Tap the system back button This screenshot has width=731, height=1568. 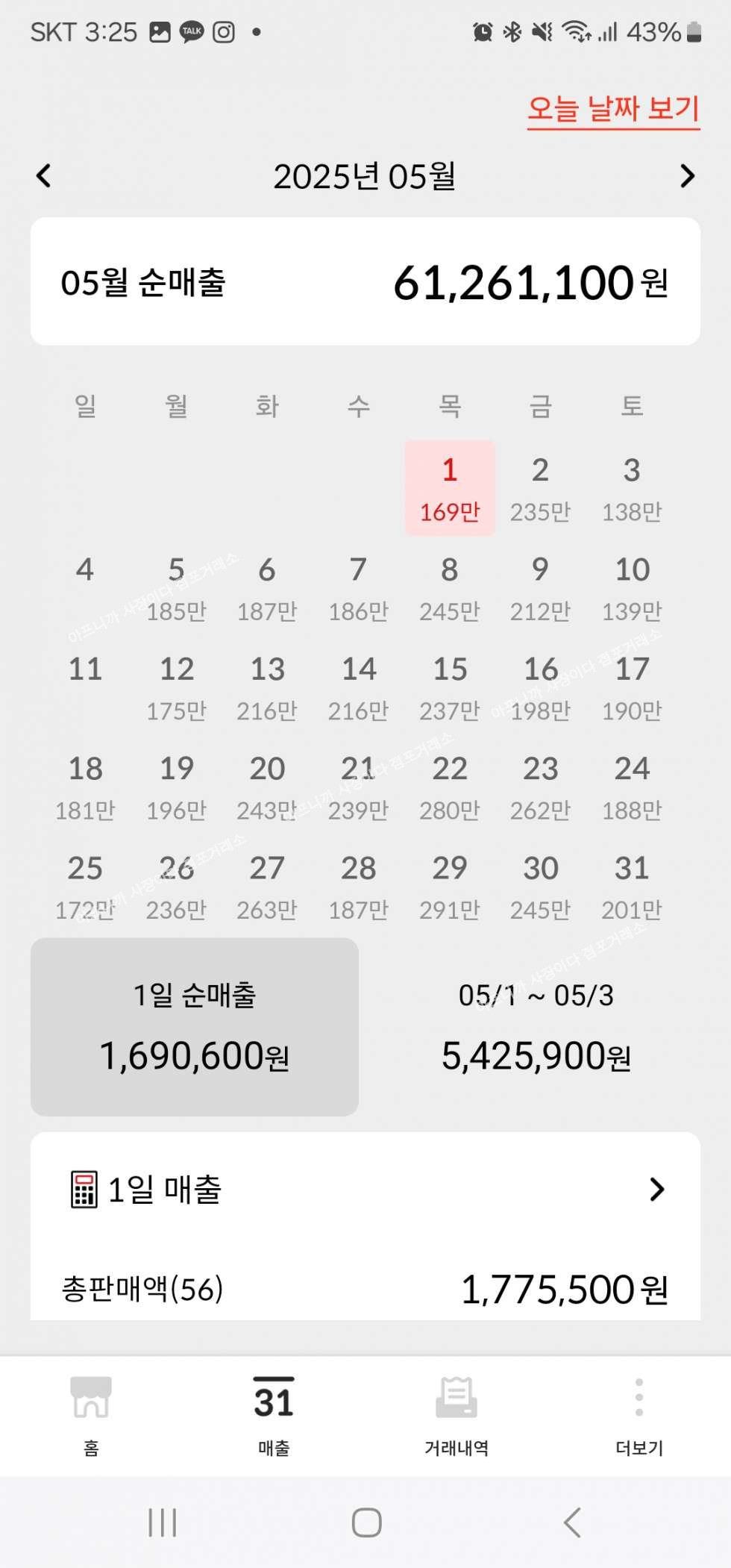click(572, 1522)
